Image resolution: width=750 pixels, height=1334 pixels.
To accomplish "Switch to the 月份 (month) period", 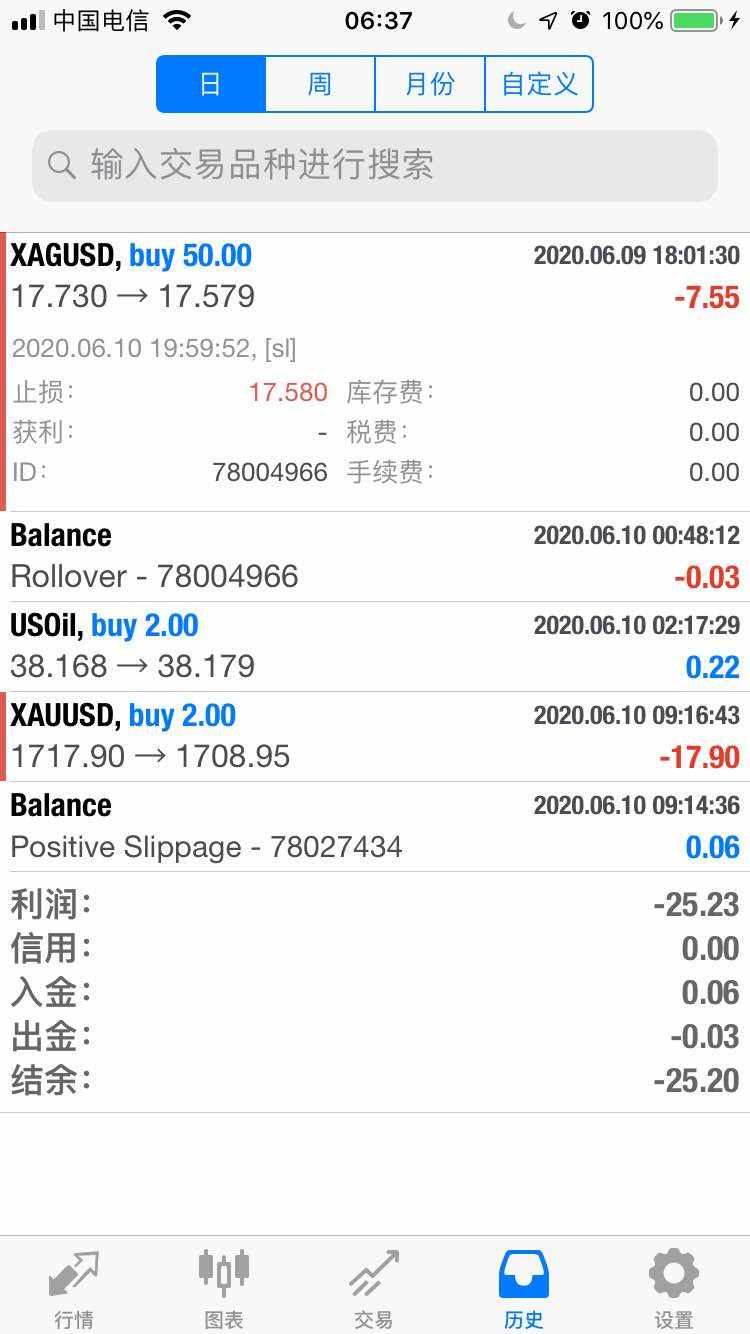I will pos(430,84).
